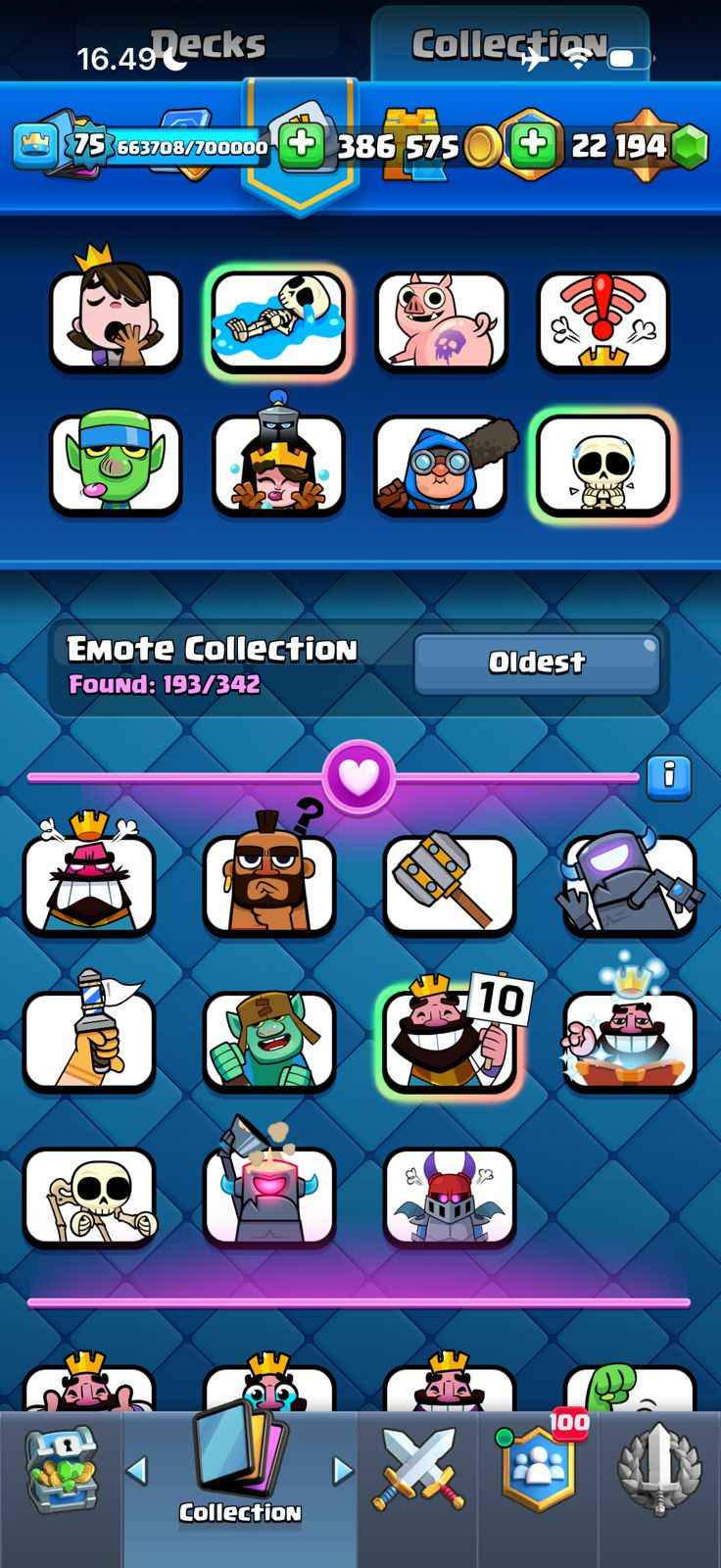
Task: Open the clan tab with 100 badge
Action: tap(539, 1470)
